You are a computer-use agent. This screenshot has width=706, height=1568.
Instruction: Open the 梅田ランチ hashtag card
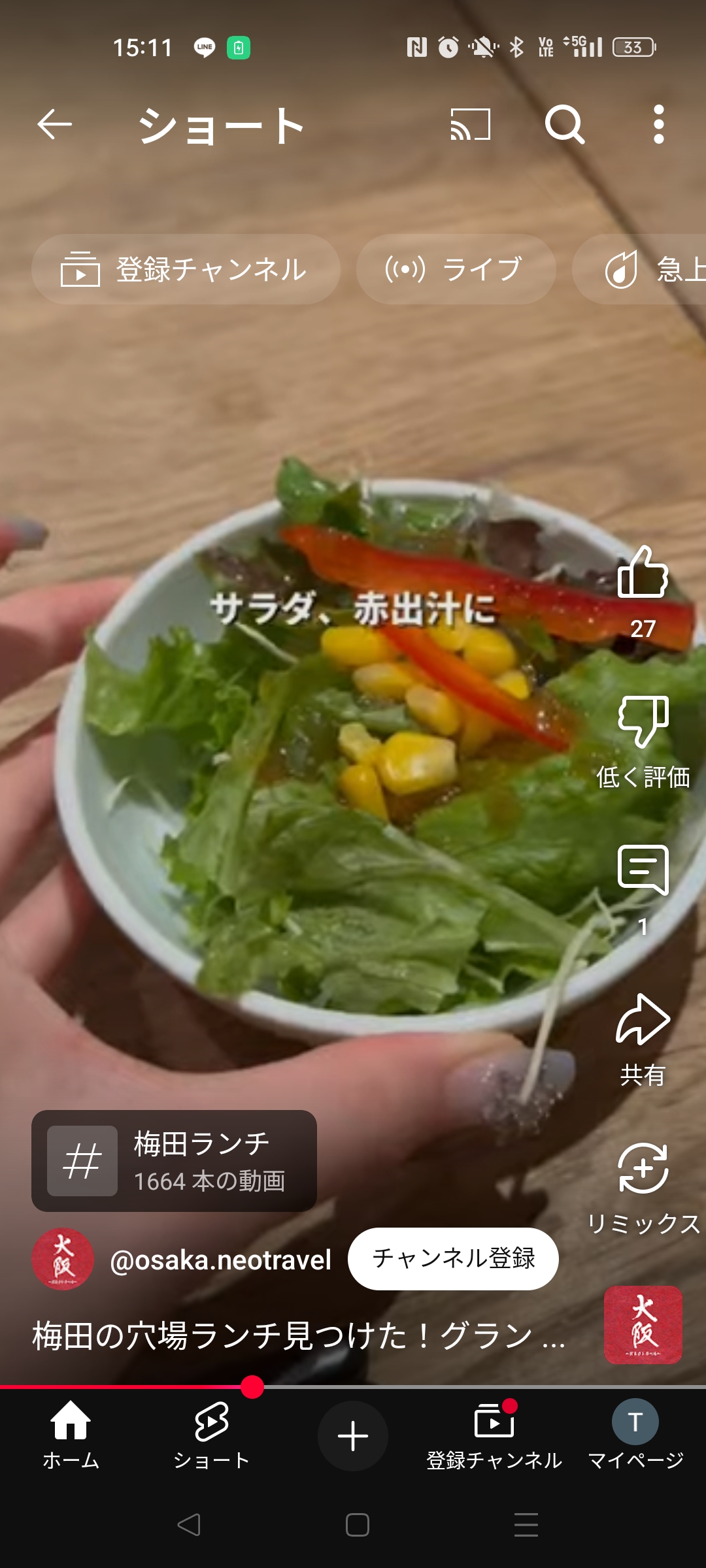click(174, 1161)
